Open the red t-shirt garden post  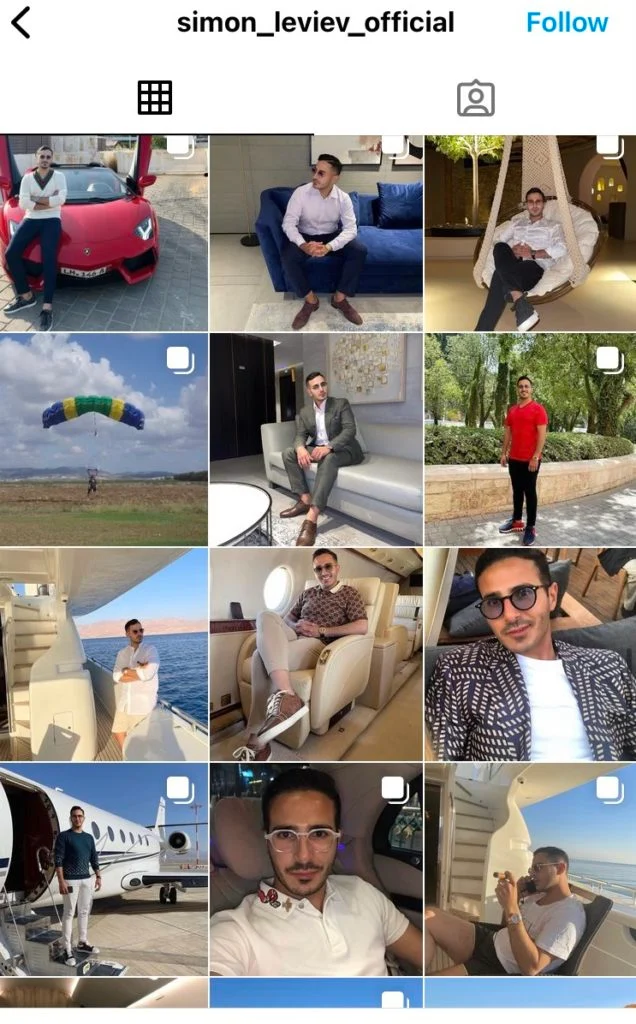pos(530,440)
